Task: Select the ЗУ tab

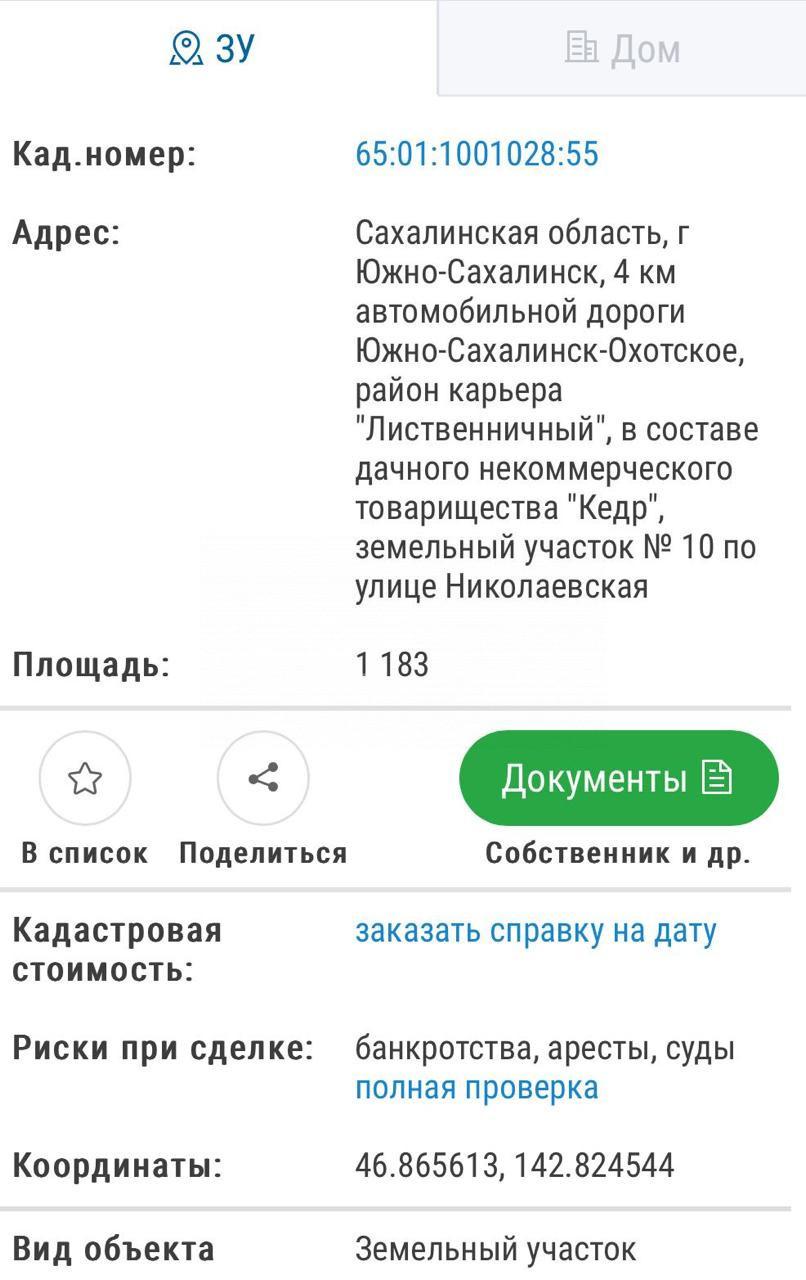Action: [214, 48]
